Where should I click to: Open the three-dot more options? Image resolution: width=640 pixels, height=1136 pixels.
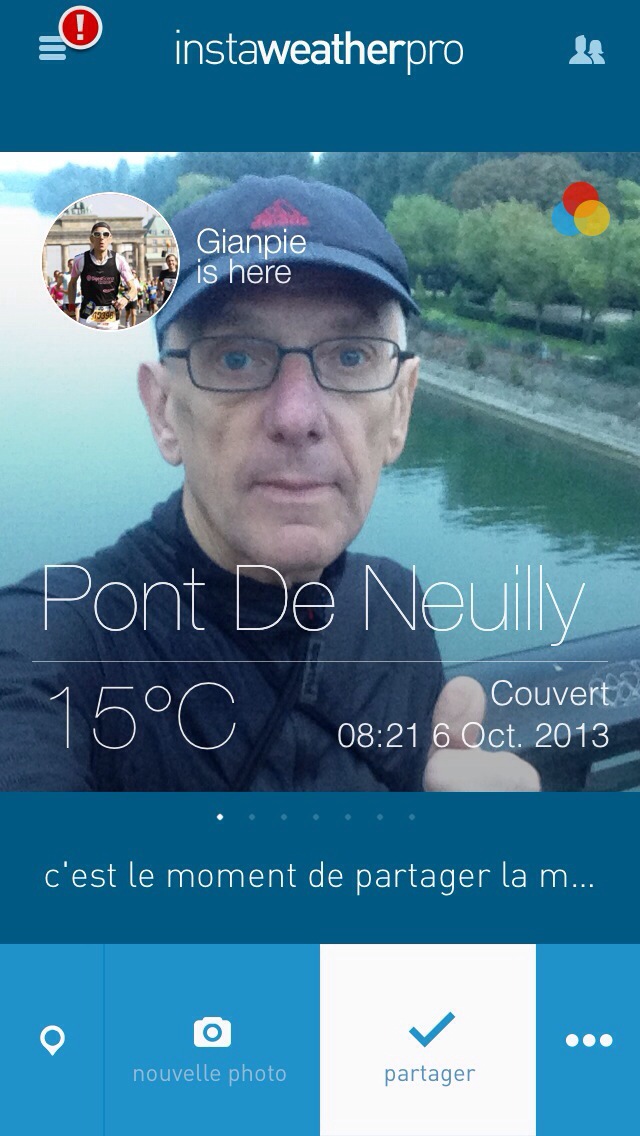588,1041
